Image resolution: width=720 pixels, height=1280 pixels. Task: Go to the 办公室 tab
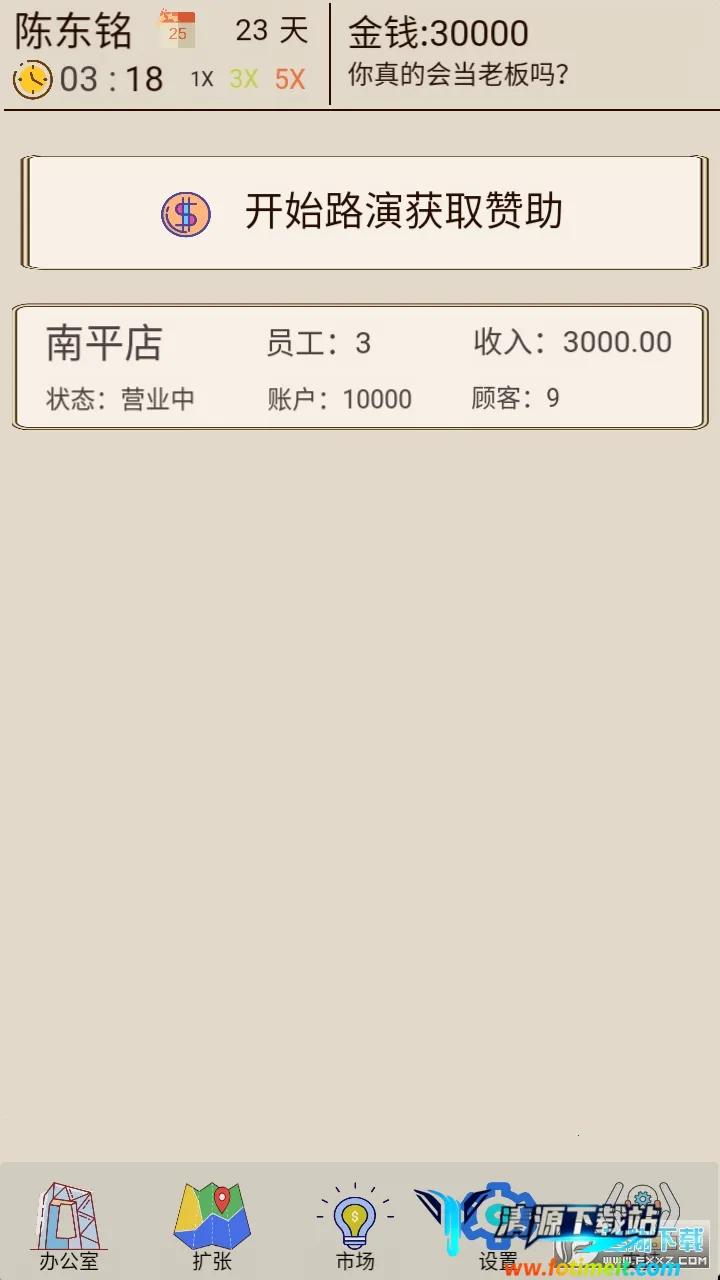tap(69, 1225)
